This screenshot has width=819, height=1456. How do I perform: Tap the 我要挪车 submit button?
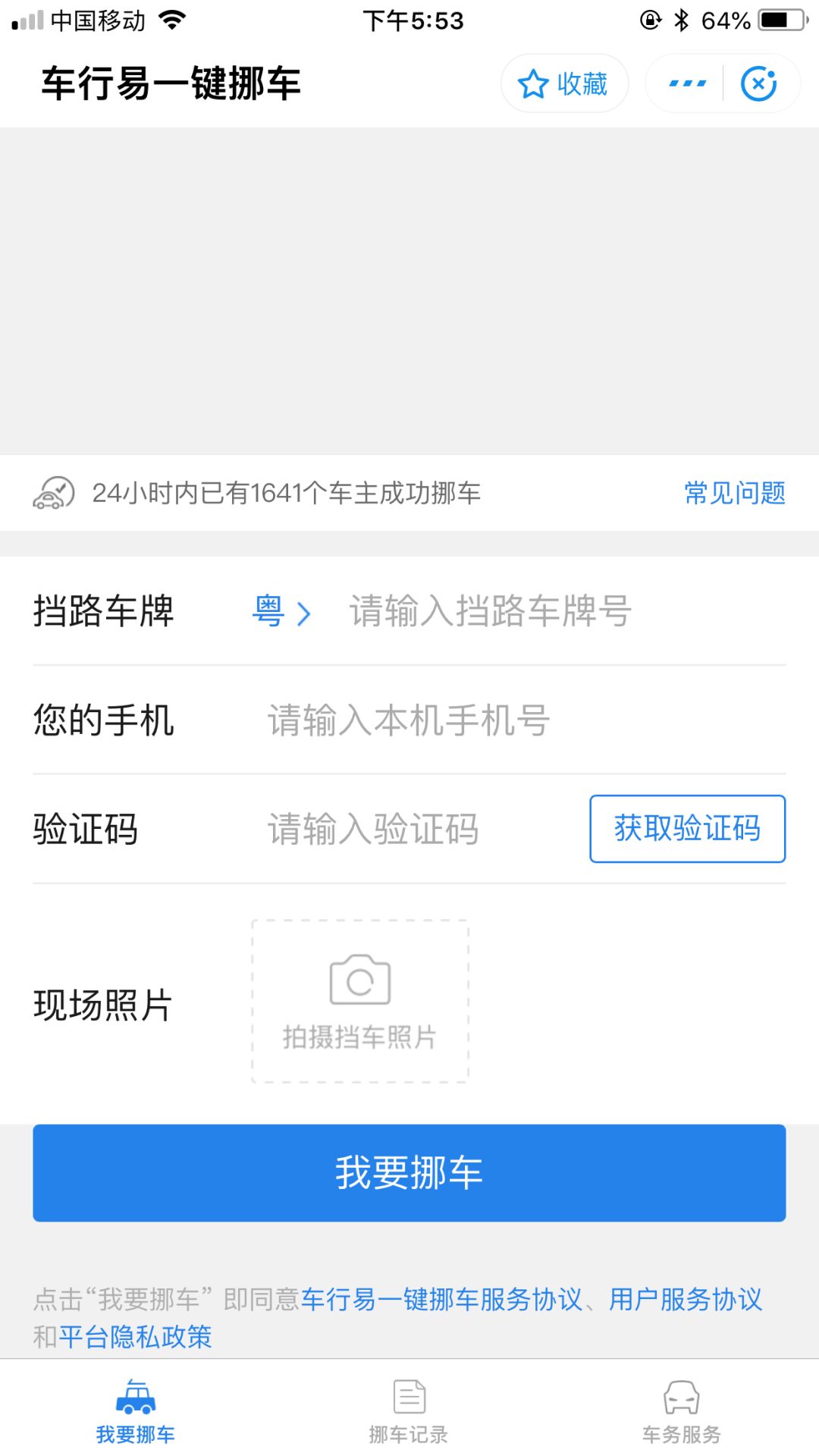point(409,1172)
